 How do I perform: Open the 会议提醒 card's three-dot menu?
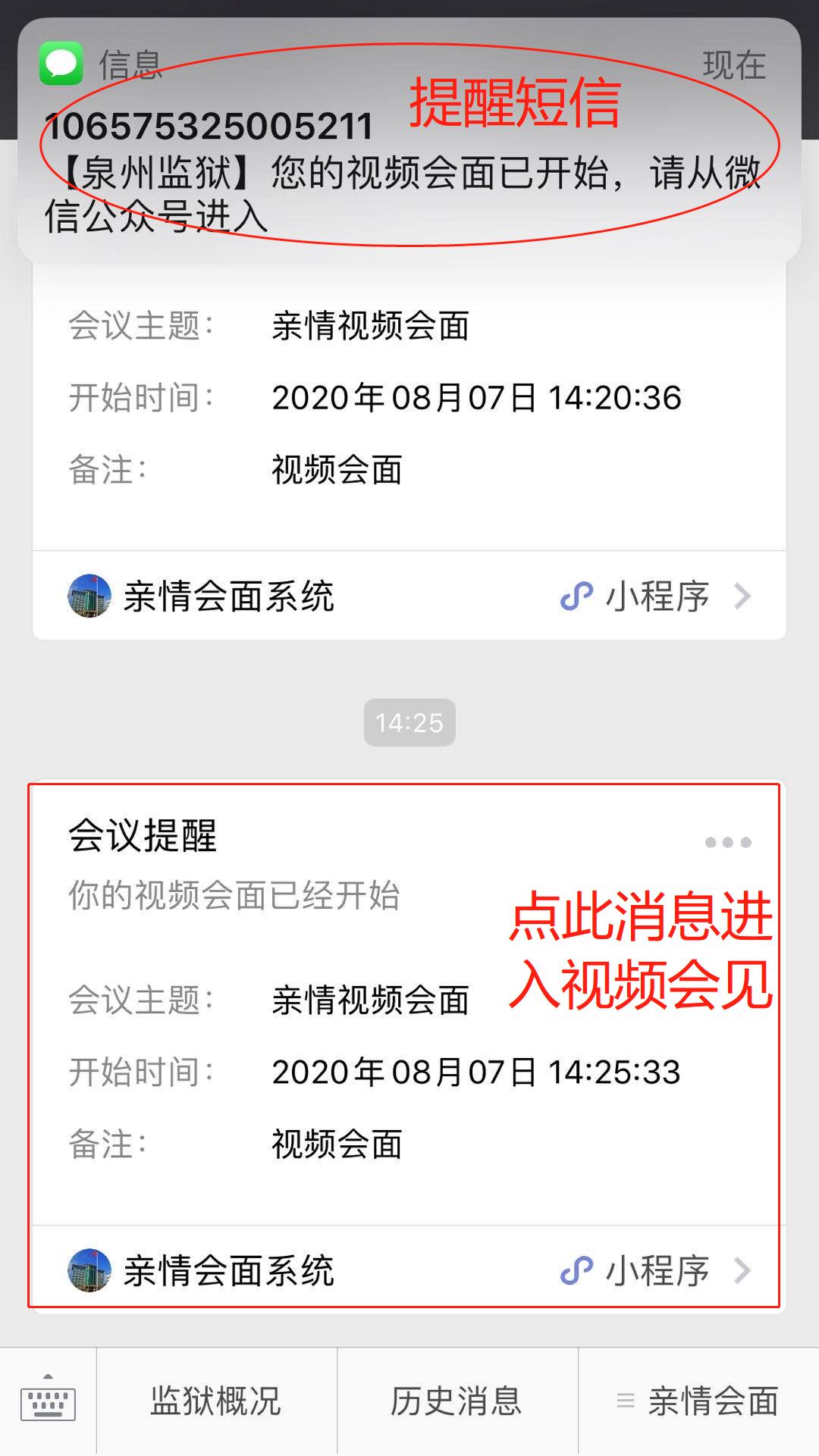[x=728, y=842]
